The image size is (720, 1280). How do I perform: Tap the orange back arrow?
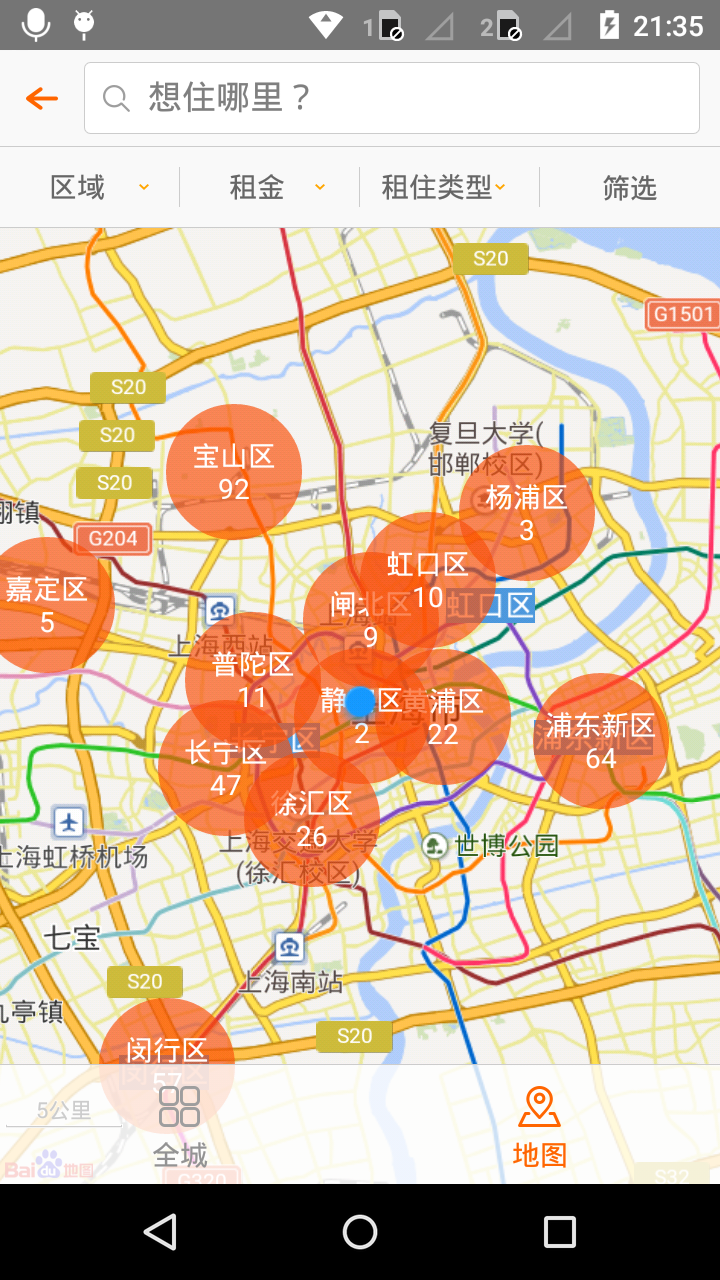point(42,98)
